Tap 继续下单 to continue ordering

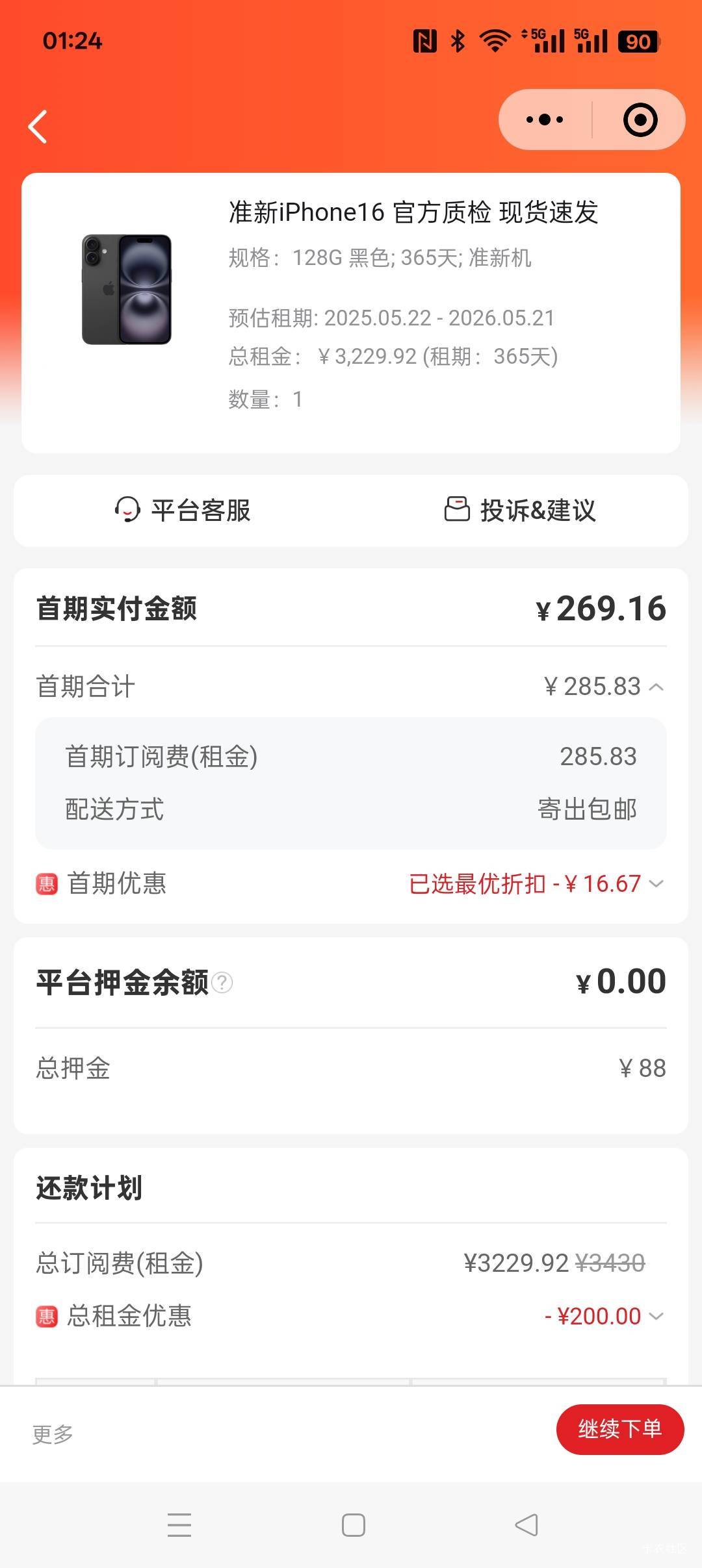click(620, 1429)
